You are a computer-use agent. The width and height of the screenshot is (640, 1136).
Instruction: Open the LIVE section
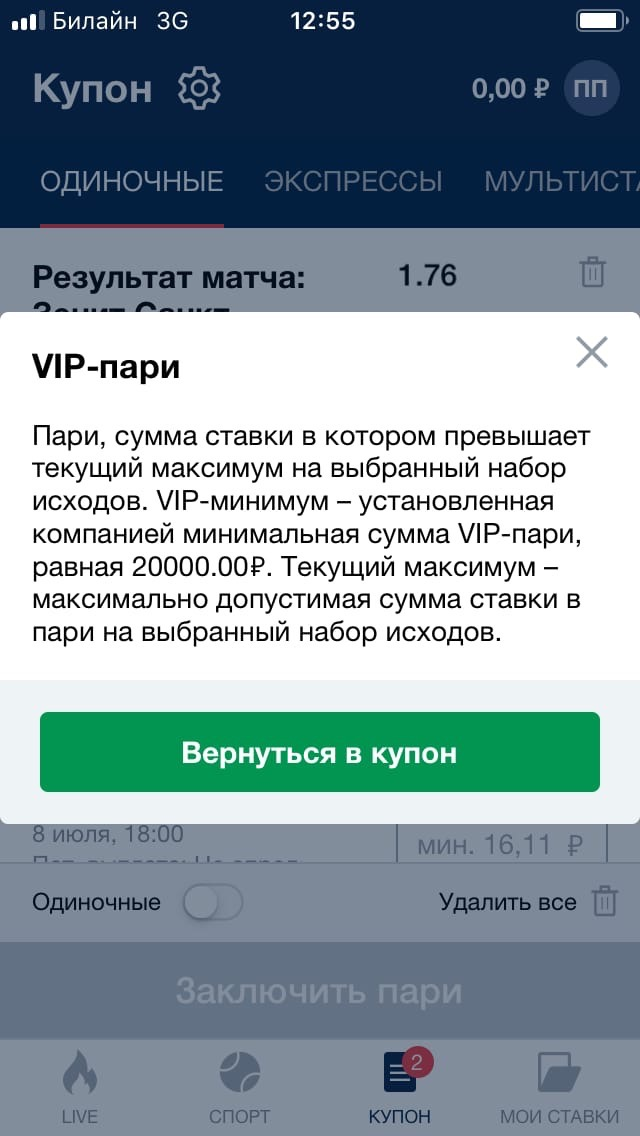pos(80,1086)
